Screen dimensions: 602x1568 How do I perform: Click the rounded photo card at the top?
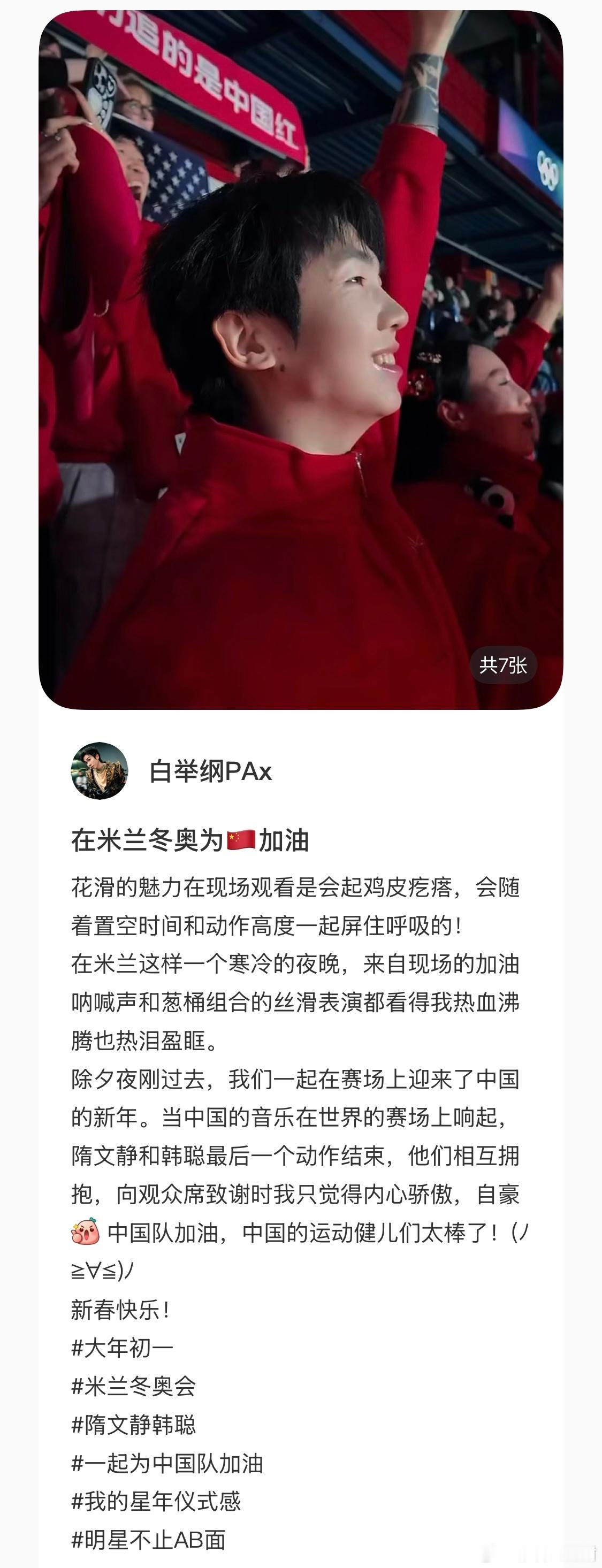pos(301,359)
